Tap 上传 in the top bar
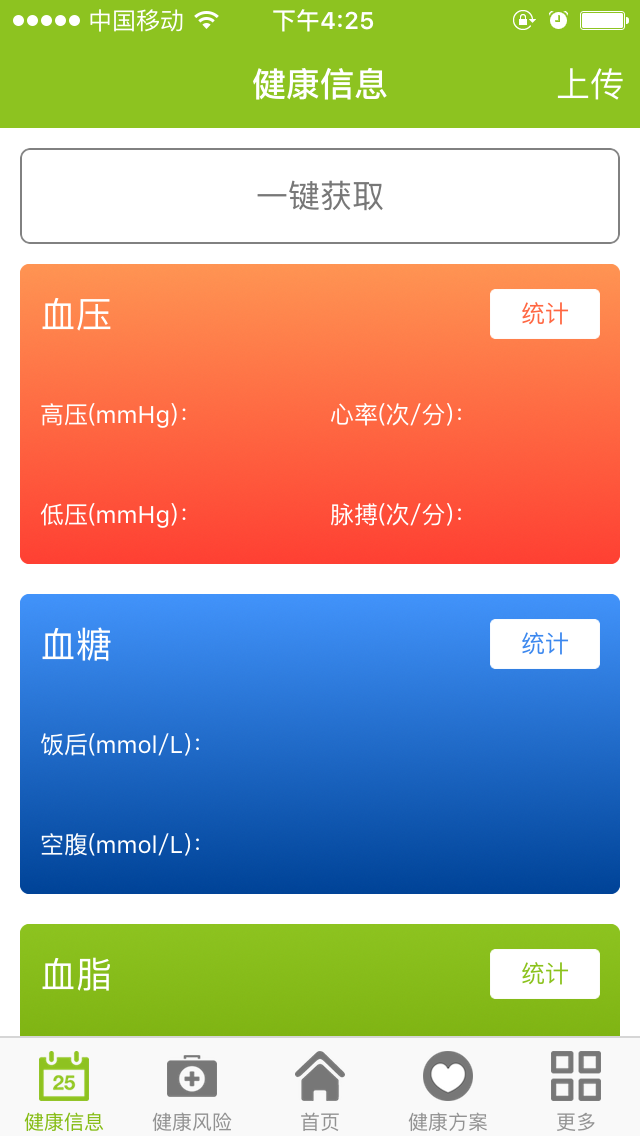640x1136 pixels. point(589,84)
